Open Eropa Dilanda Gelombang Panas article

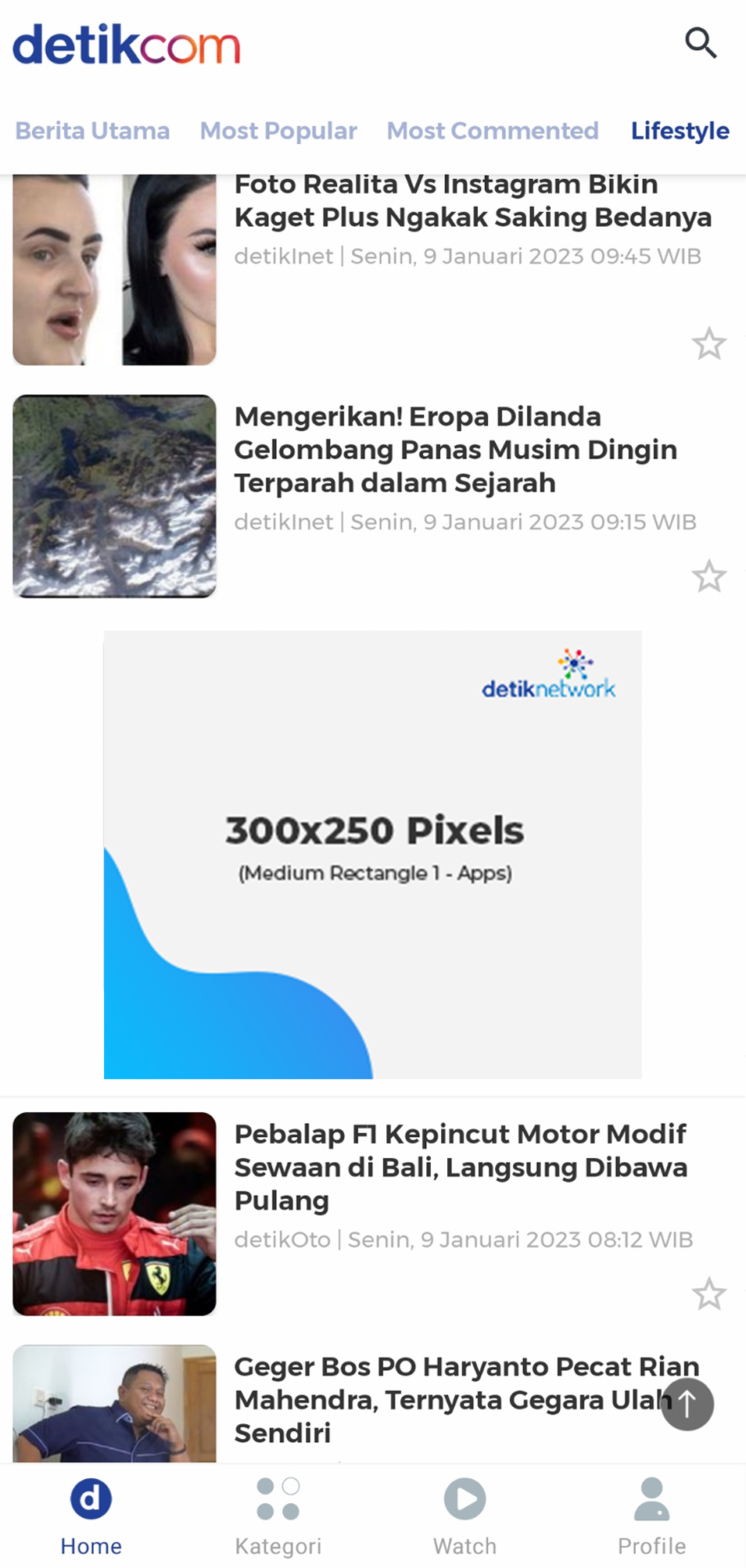[x=455, y=450]
